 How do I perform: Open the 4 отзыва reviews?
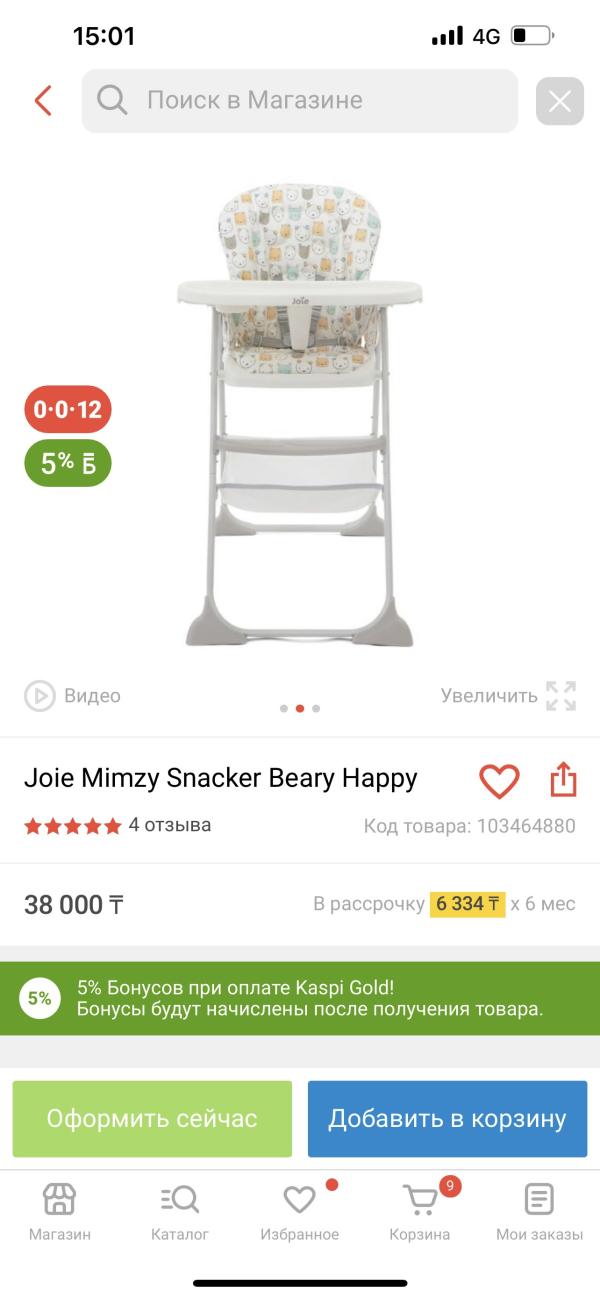point(169,826)
